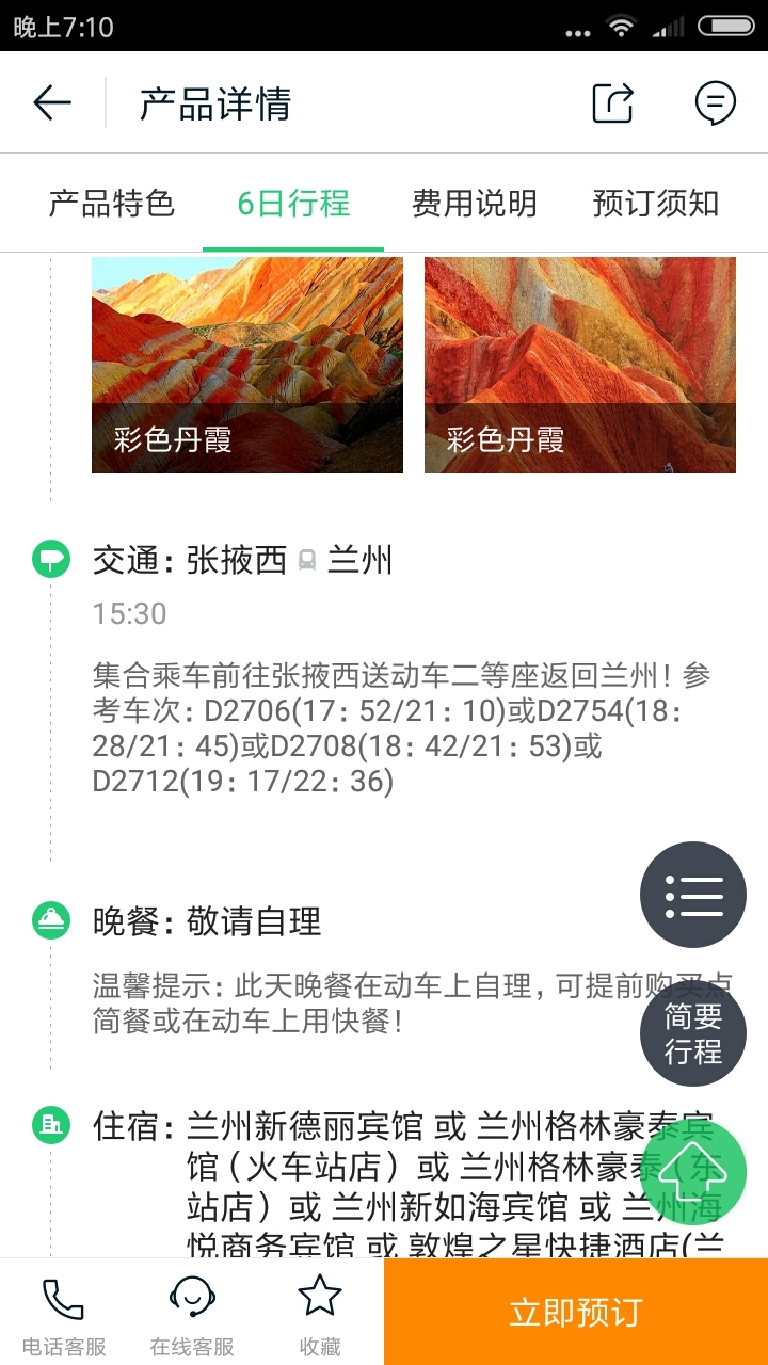Open the 预订须知 tab
Viewport: 768px width, 1365px height.
pyautogui.click(x=655, y=204)
